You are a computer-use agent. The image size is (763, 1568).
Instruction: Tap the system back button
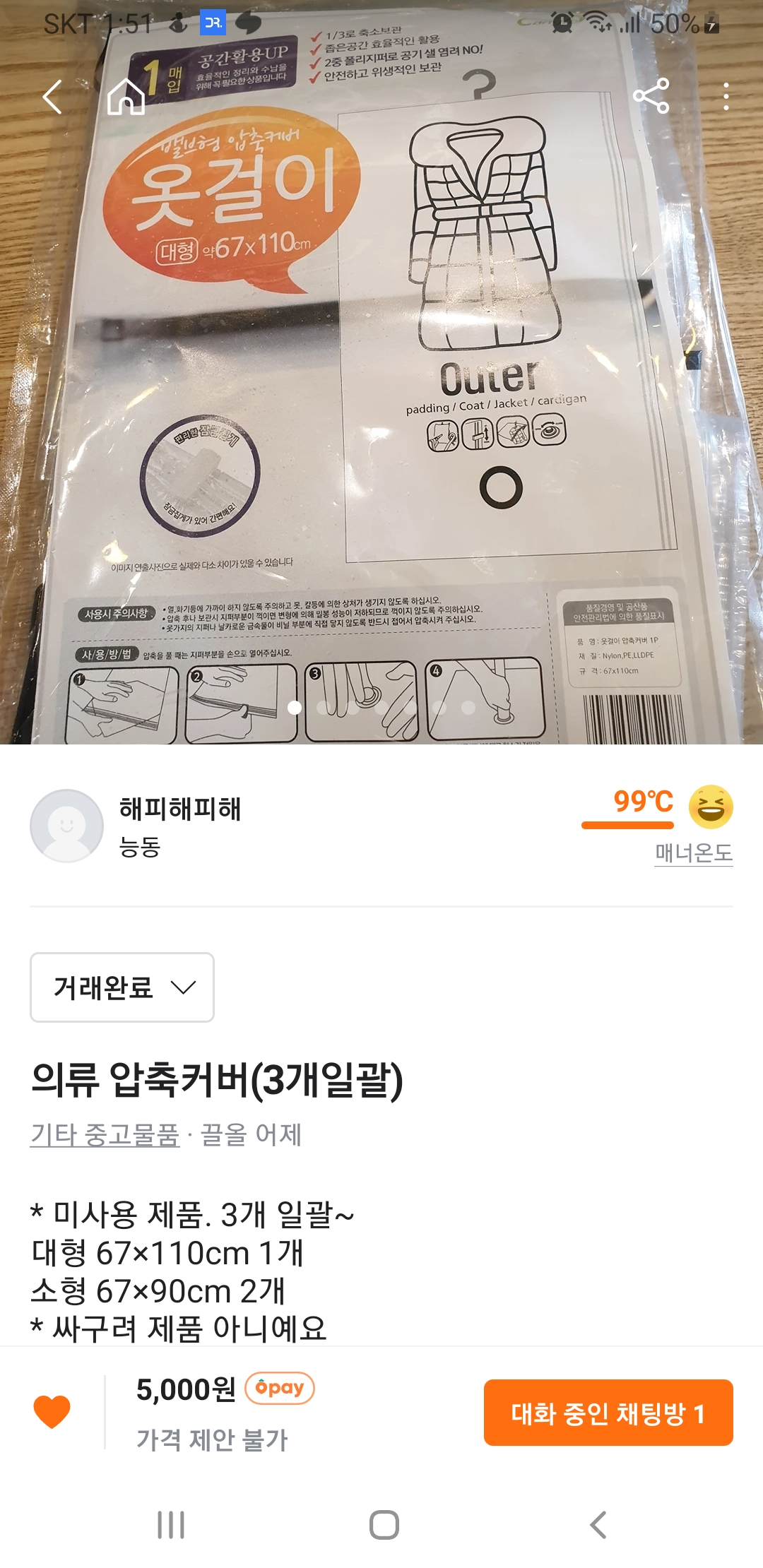[598, 1525]
